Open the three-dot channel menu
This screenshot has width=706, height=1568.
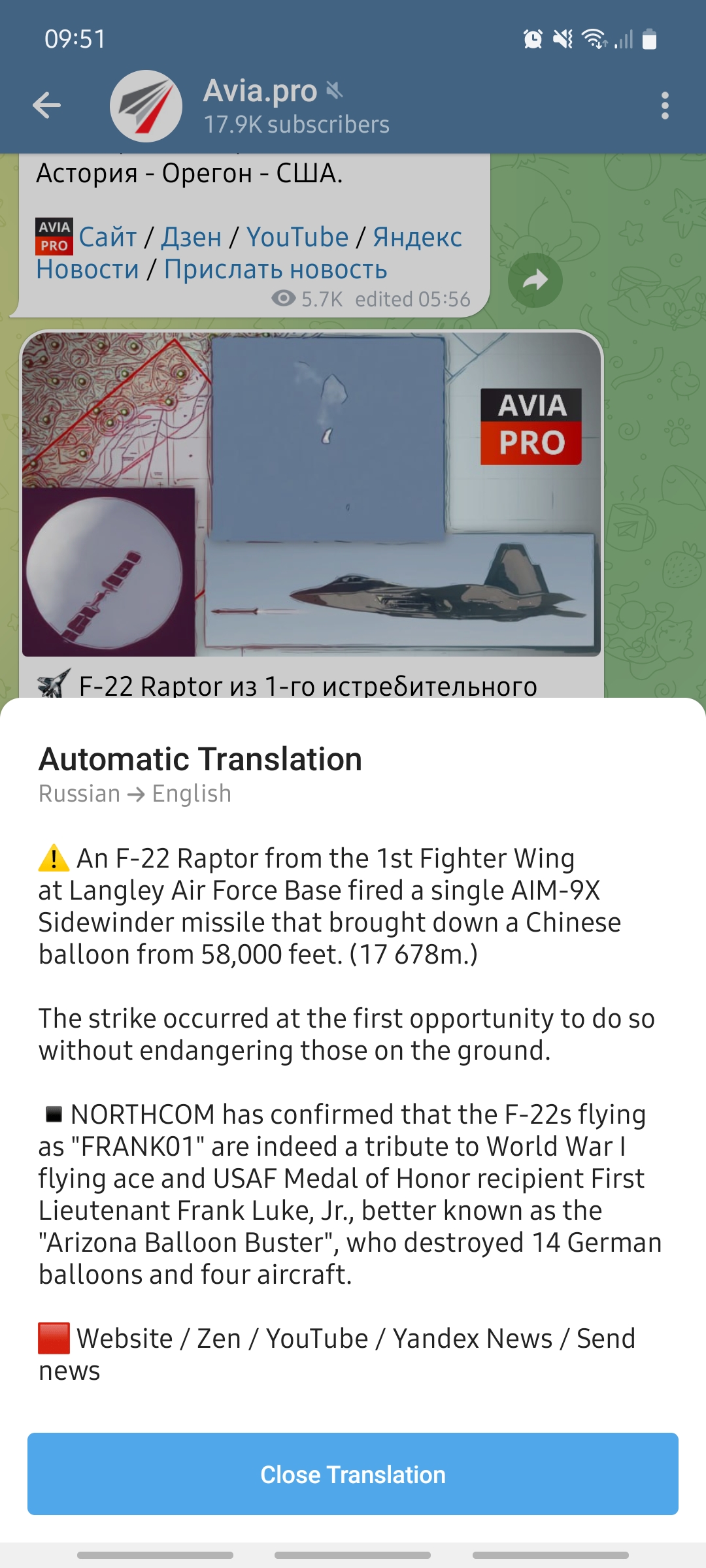point(664,105)
